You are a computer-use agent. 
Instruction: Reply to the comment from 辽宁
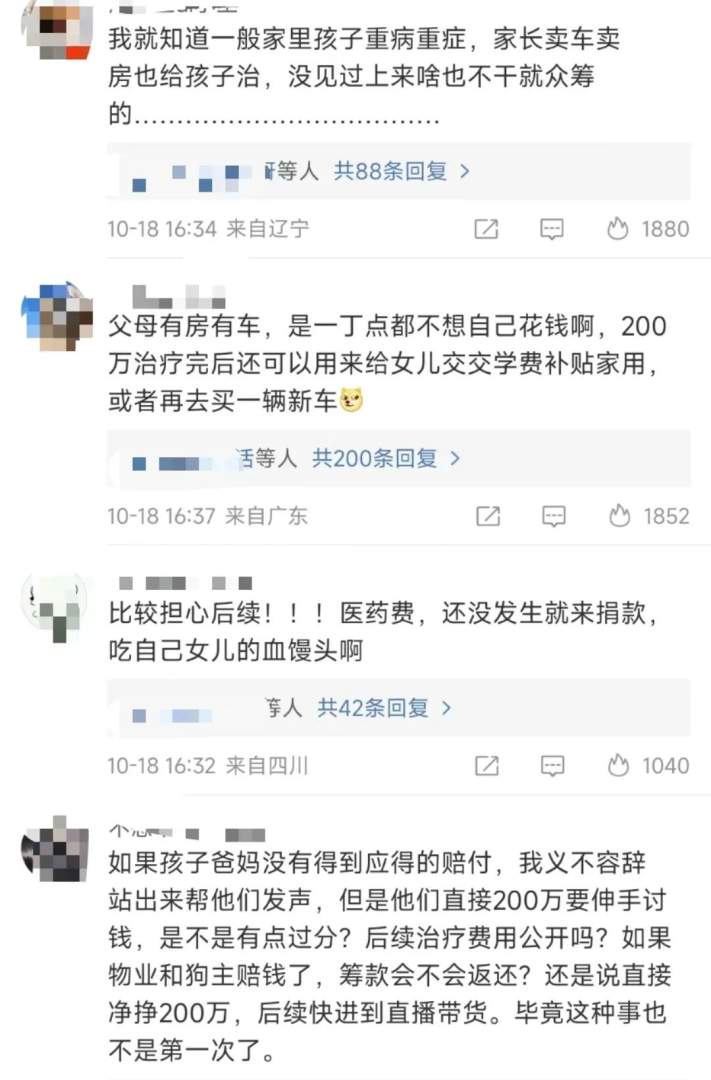pyautogui.click(x=552, y=229)
